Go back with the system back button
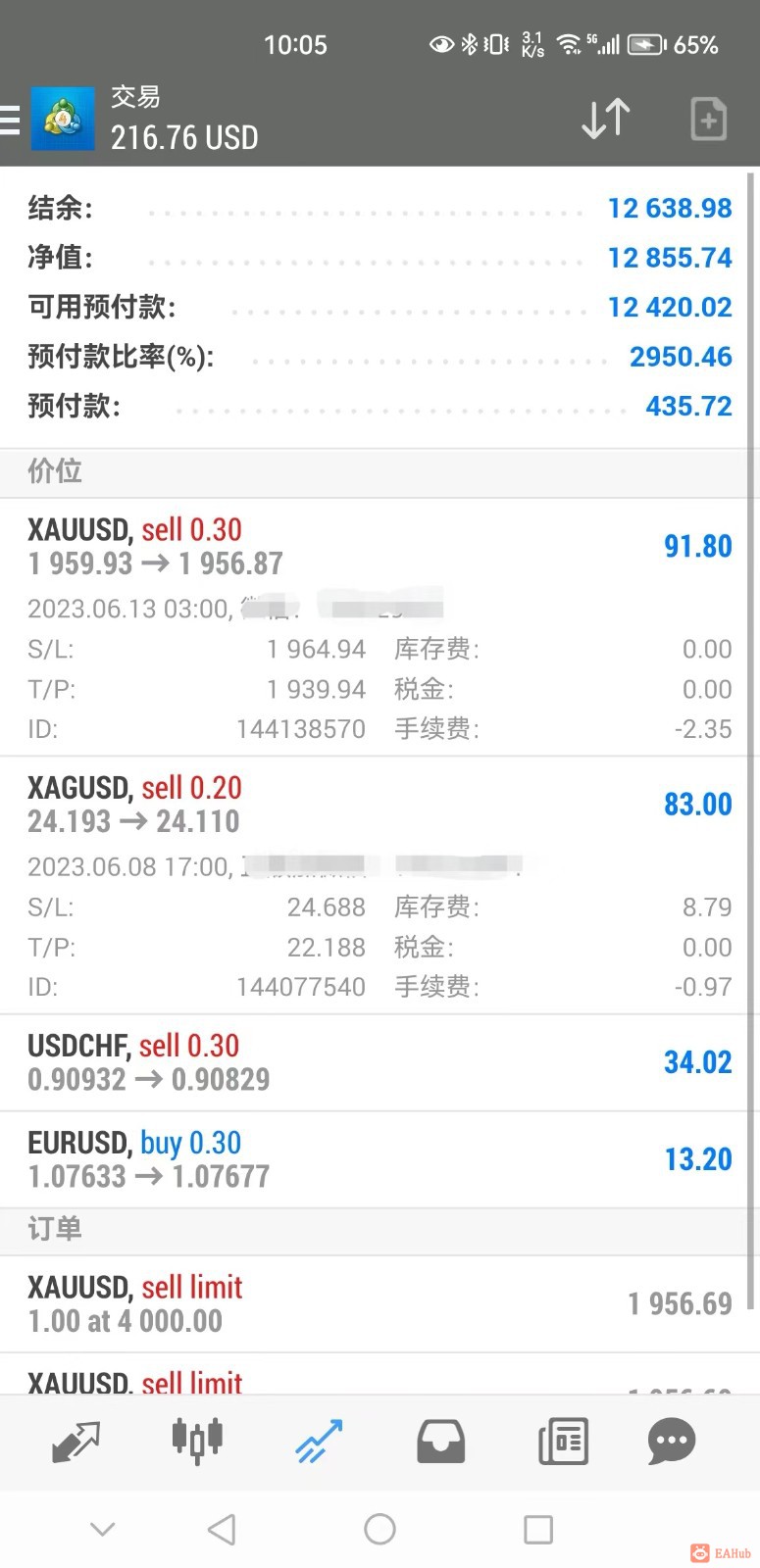760x1568 pixels. click(222, 1530)
